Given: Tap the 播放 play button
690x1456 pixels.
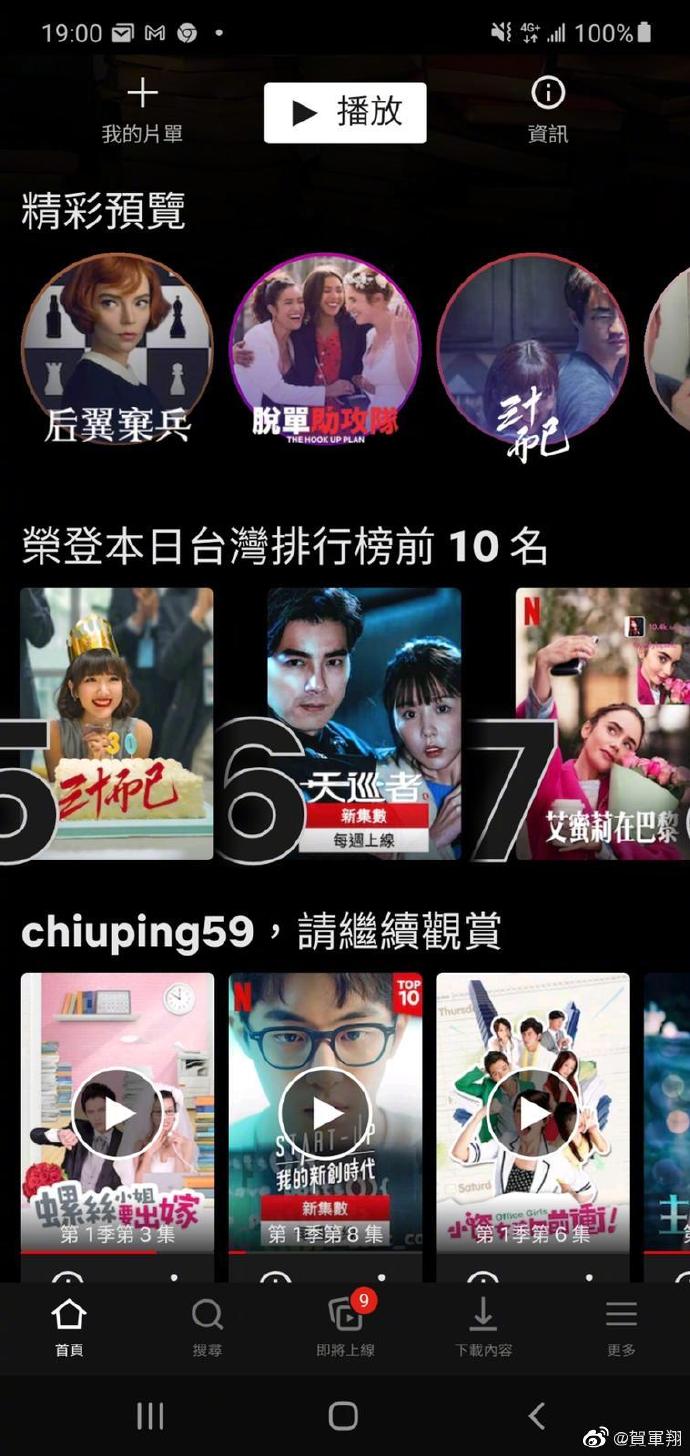Looking at the screenshot, I should click(x=345, y=112).
